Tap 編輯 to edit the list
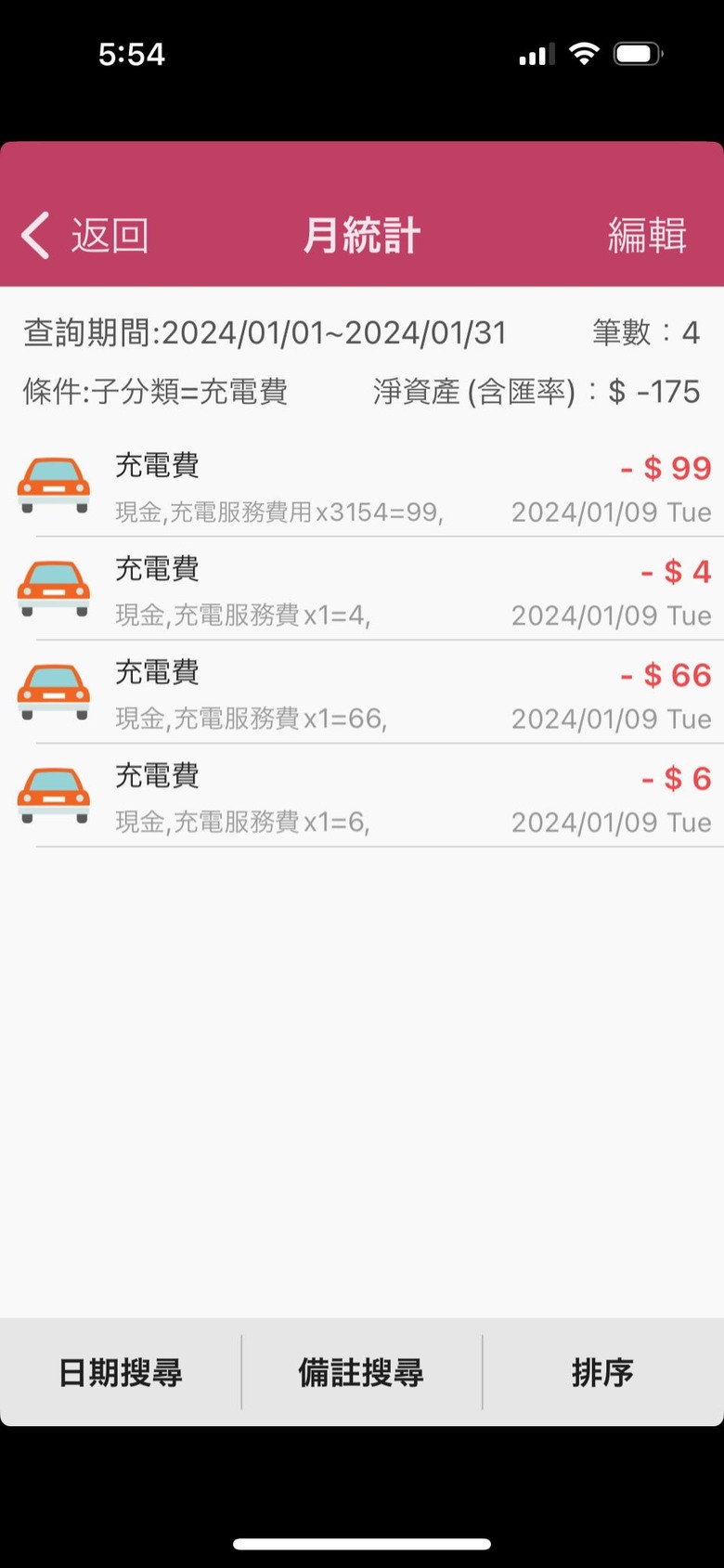 tap(647, 236)
